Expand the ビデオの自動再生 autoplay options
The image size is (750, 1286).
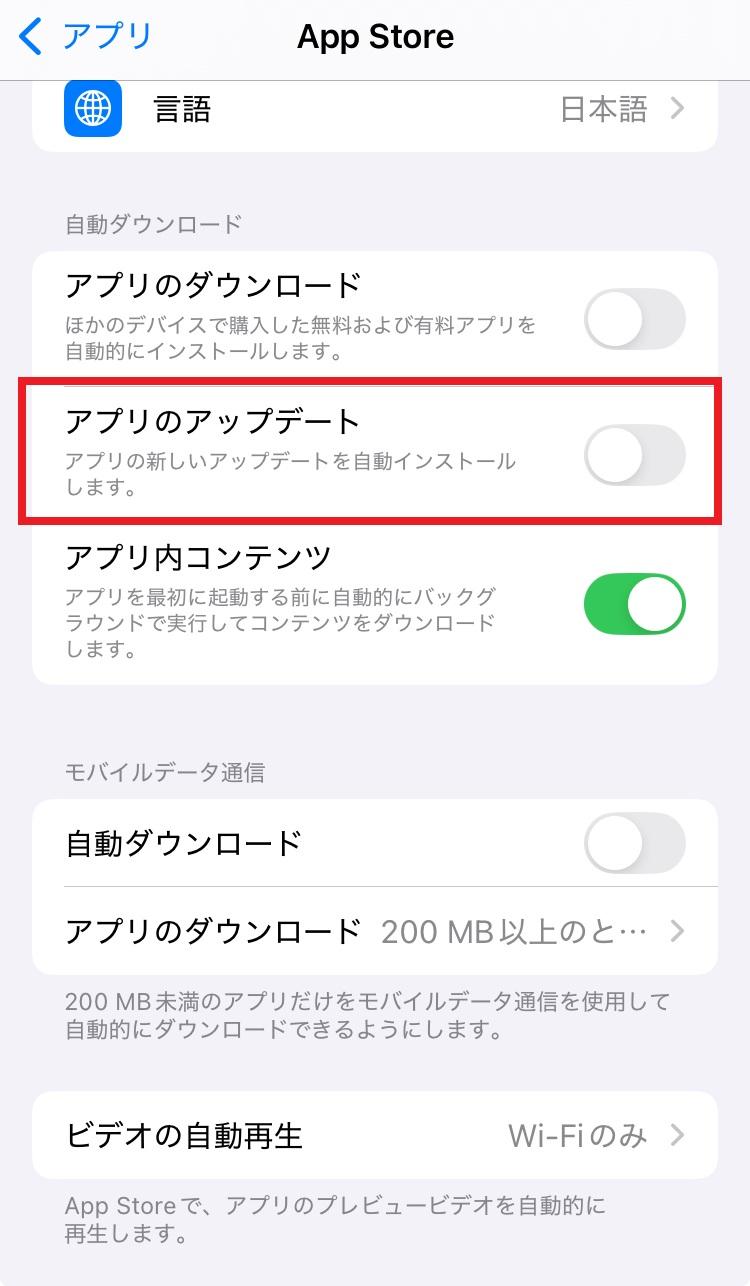click(375, 1135)
